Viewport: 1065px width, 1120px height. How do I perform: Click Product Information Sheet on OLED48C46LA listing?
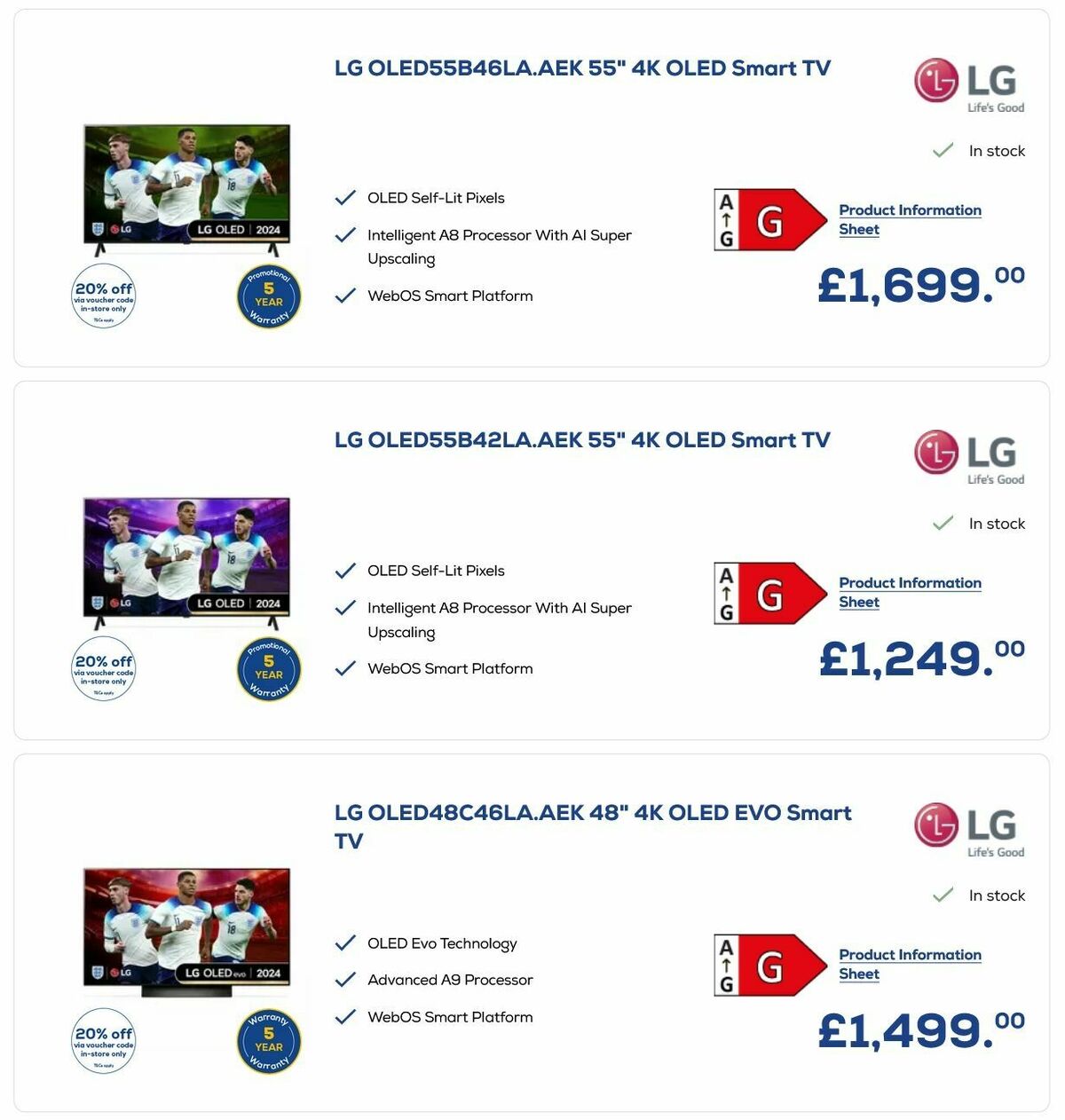[x=910, y=964]
